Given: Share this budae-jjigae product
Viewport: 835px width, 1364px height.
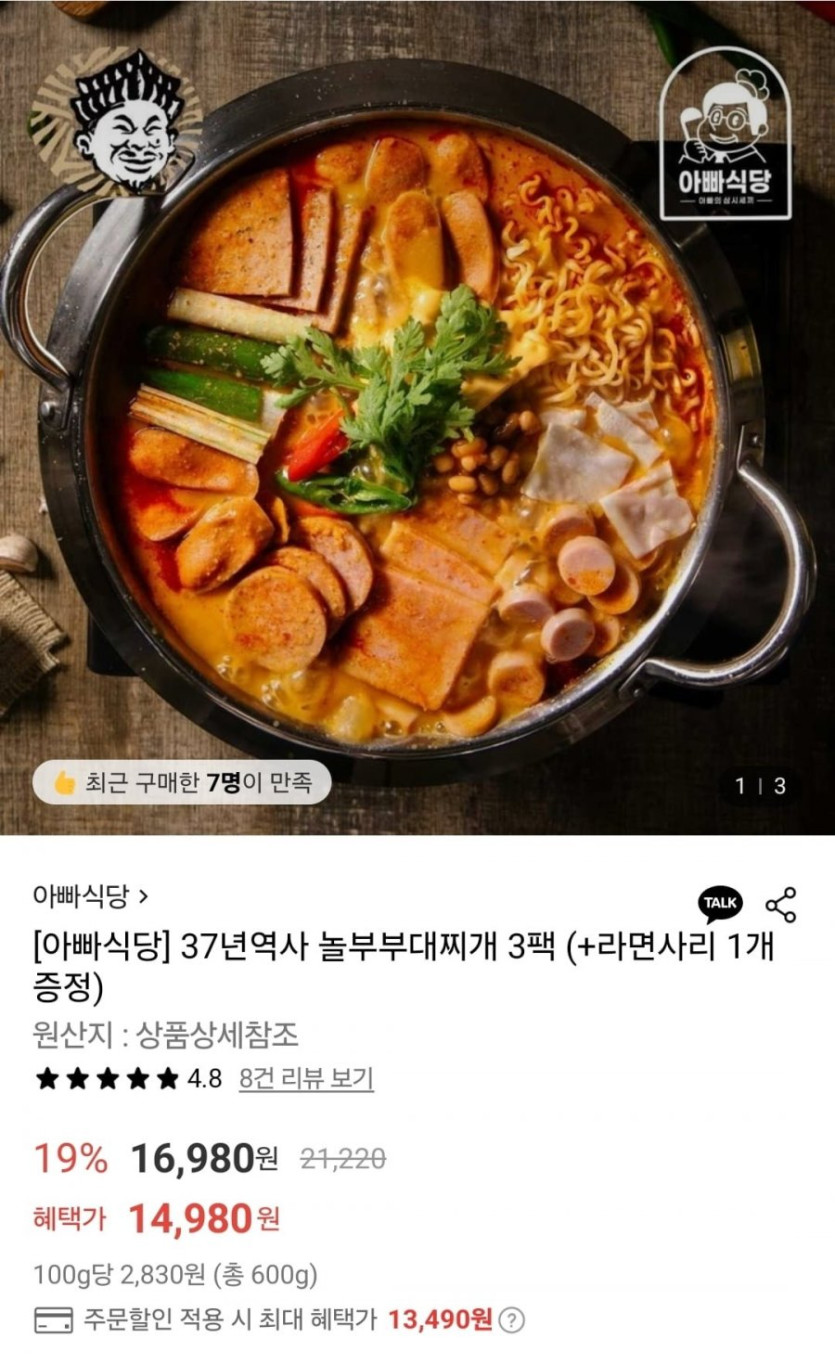Looking at the screenshot, I should coord(781,904).
